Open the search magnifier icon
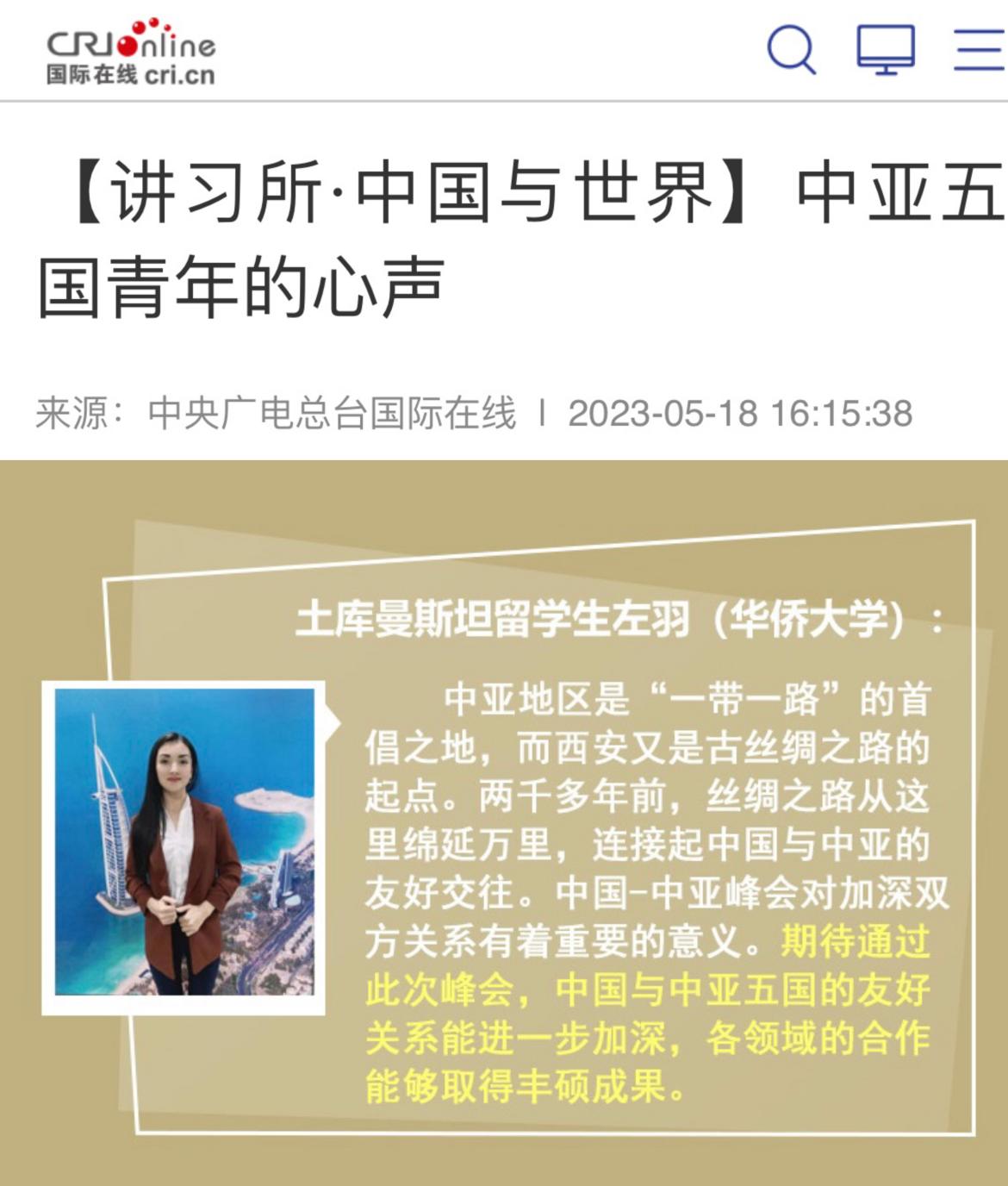 click(x=791, y=49)
